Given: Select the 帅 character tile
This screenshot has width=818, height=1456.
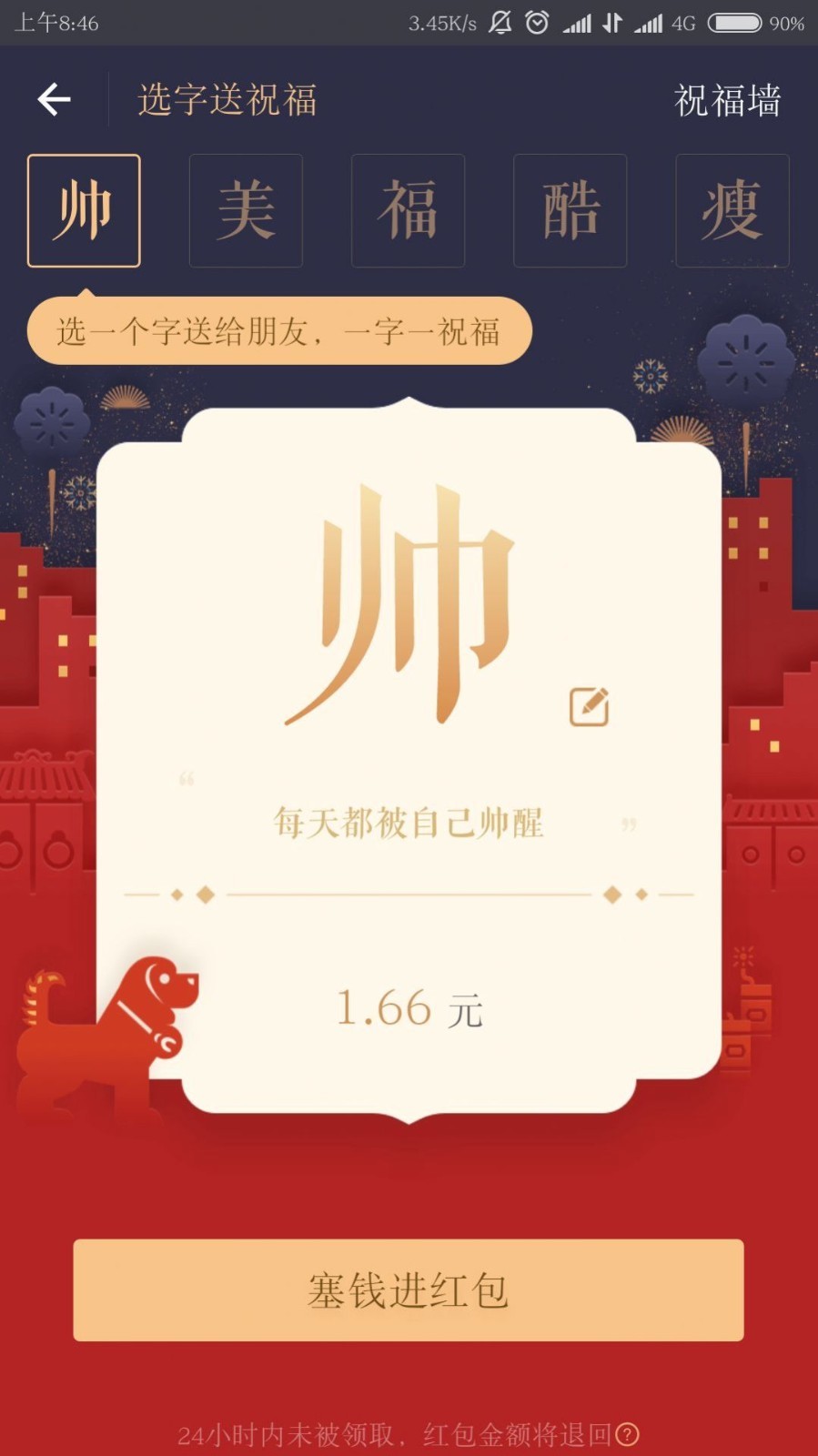Looking at the screenshot, I should (84, 211).
